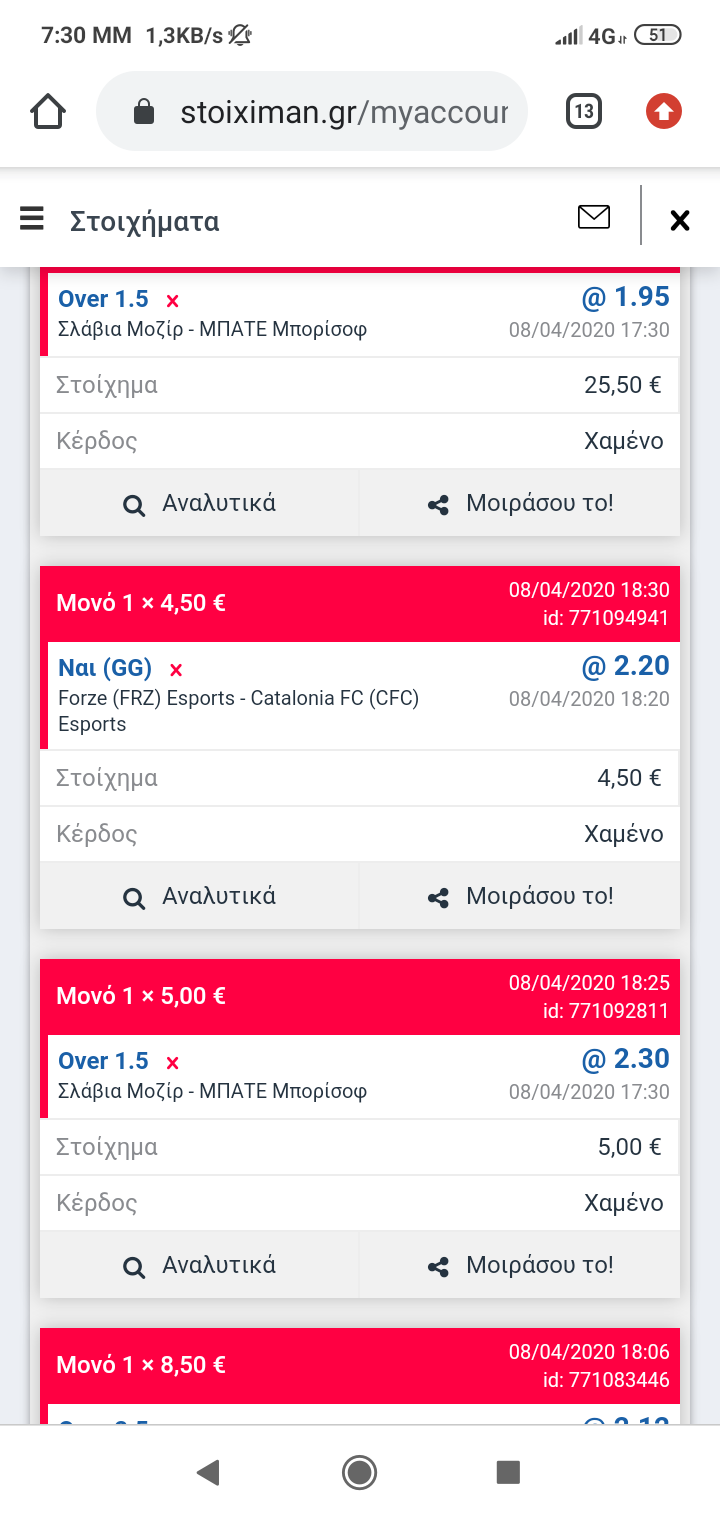Open the hamburger menu next to Στοιχήματα

tap(32, 219)
